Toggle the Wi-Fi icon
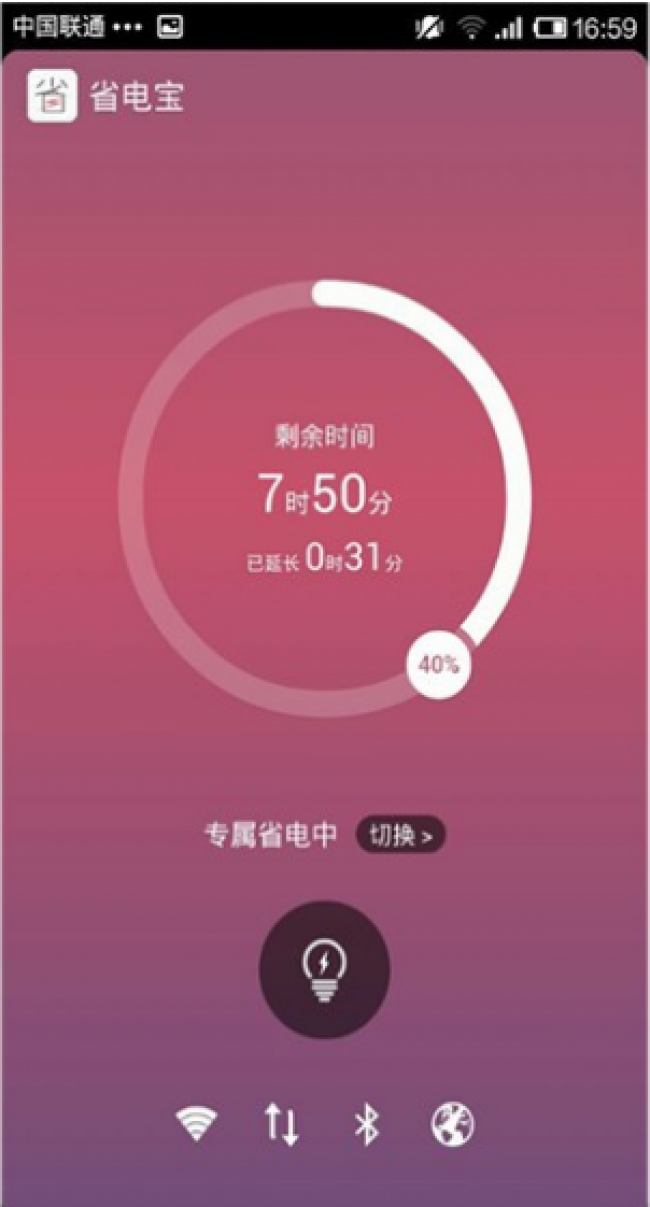The width and height of the screenshot is (650, 1207). [x=198, y=1125]
